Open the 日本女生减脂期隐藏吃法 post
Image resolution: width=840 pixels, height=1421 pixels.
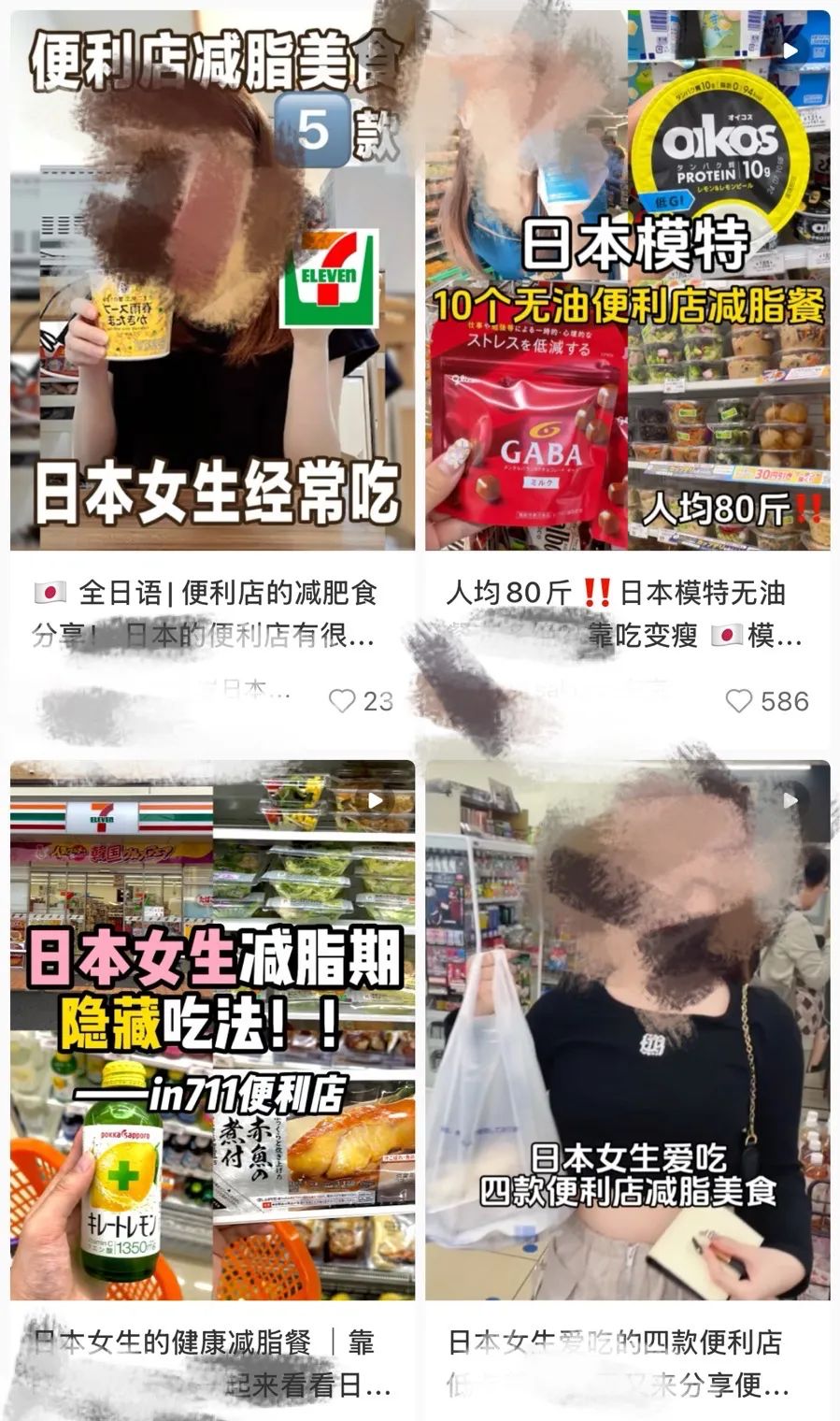click(x=213, y=1030)
